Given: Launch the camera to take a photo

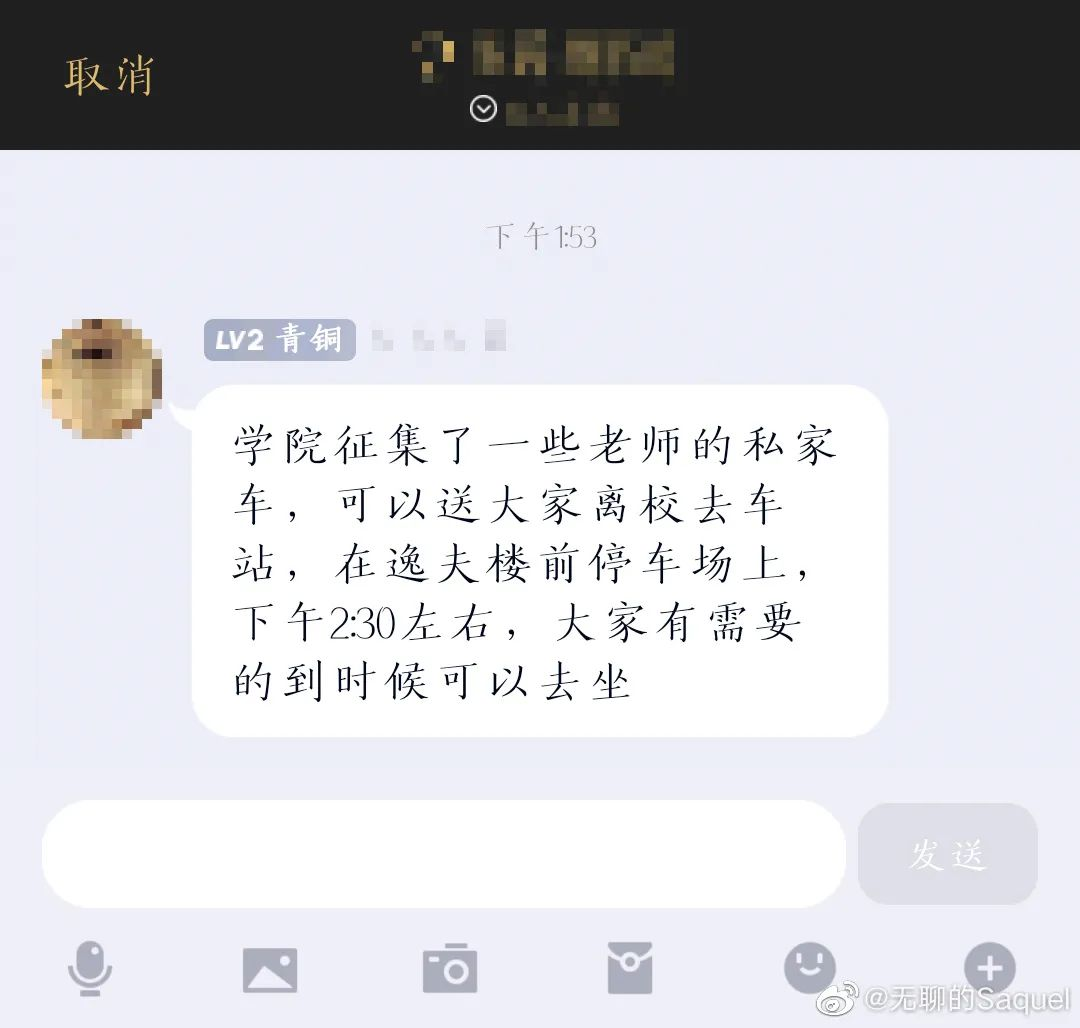Looking at the screenshot, I should [x=450, y=968].
